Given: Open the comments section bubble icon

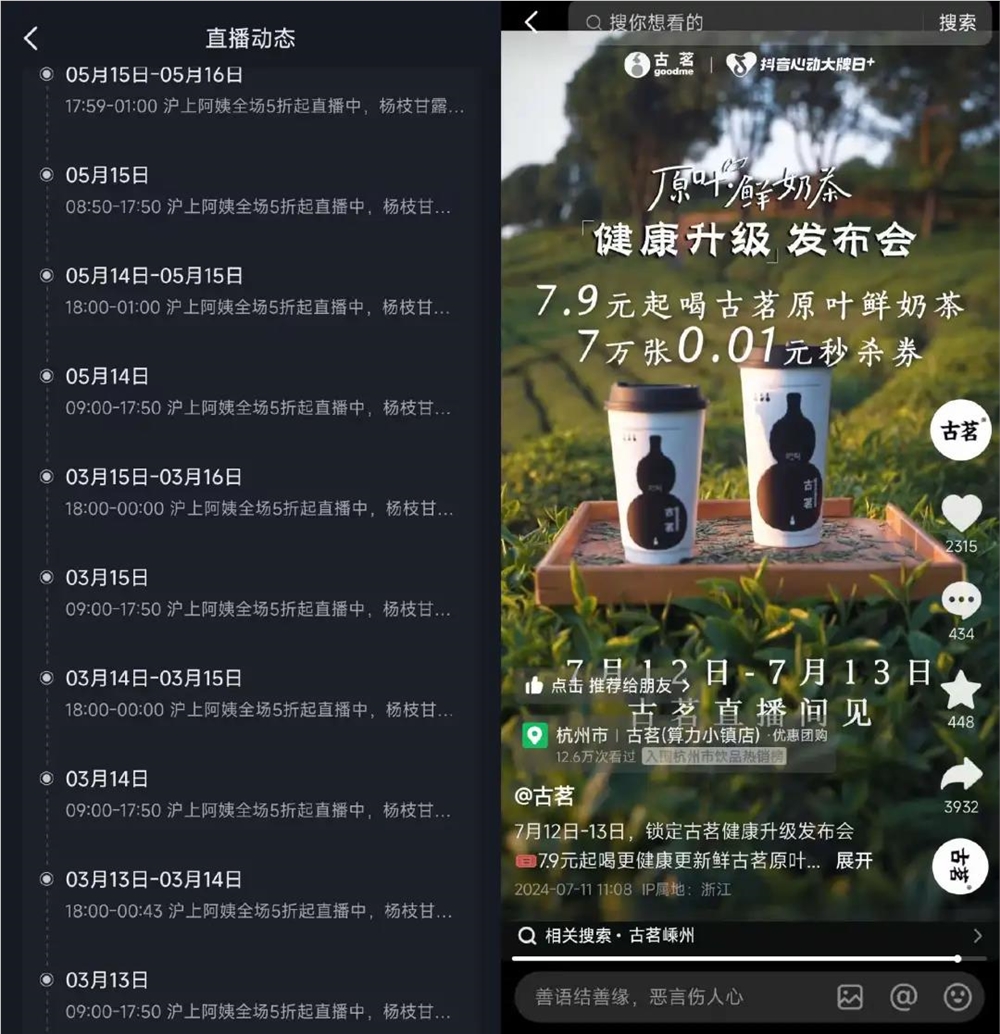Looking at the screenshot, I should tap(961, 601).
